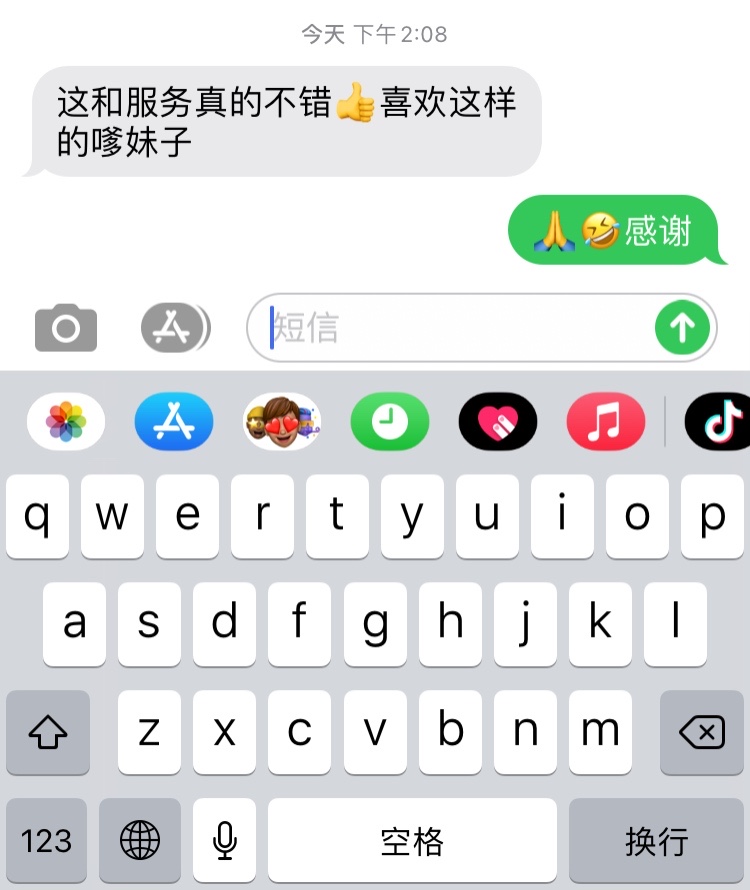The image size is (750, 890).
Task: Delete a character with the backspace key
Action: point(702,733)
